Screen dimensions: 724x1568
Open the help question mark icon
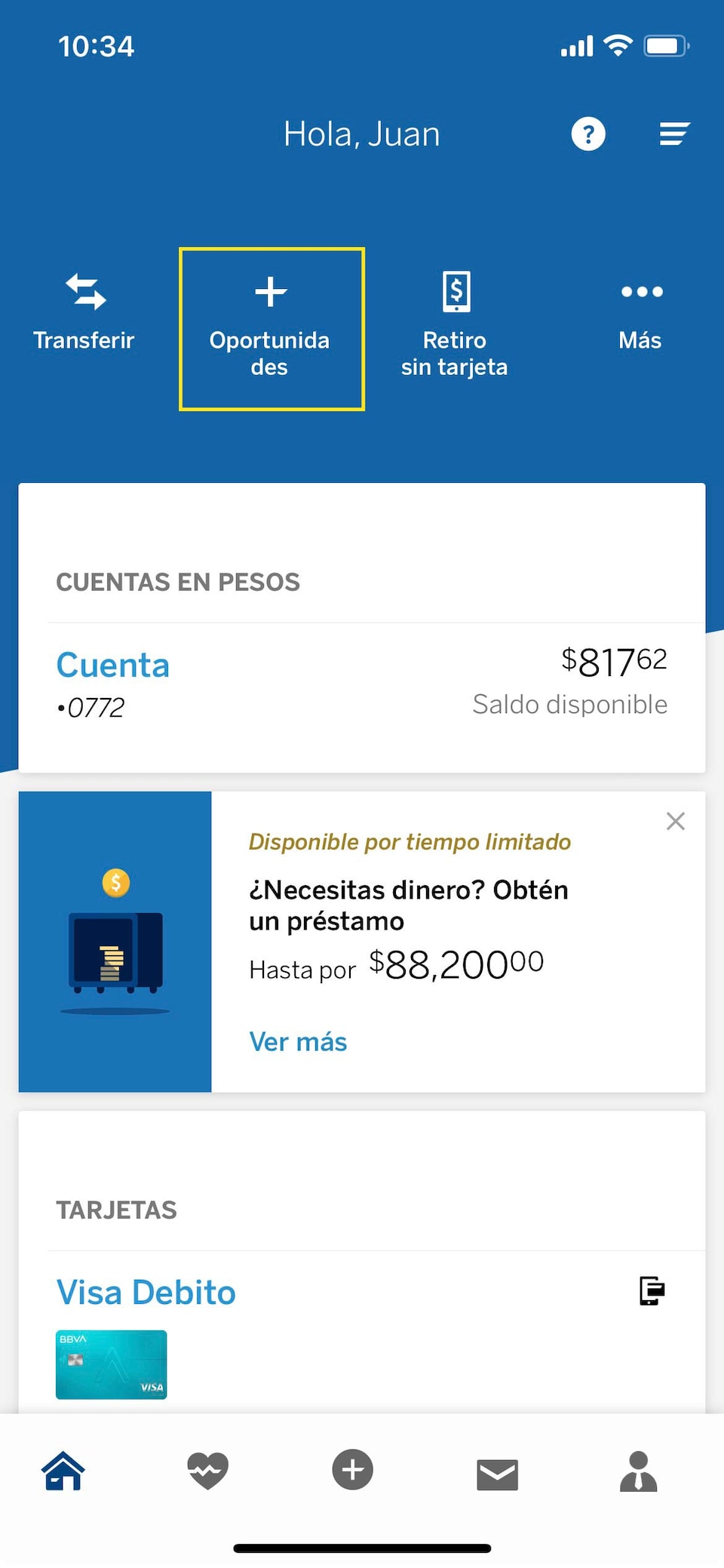(x=588, y=134)
